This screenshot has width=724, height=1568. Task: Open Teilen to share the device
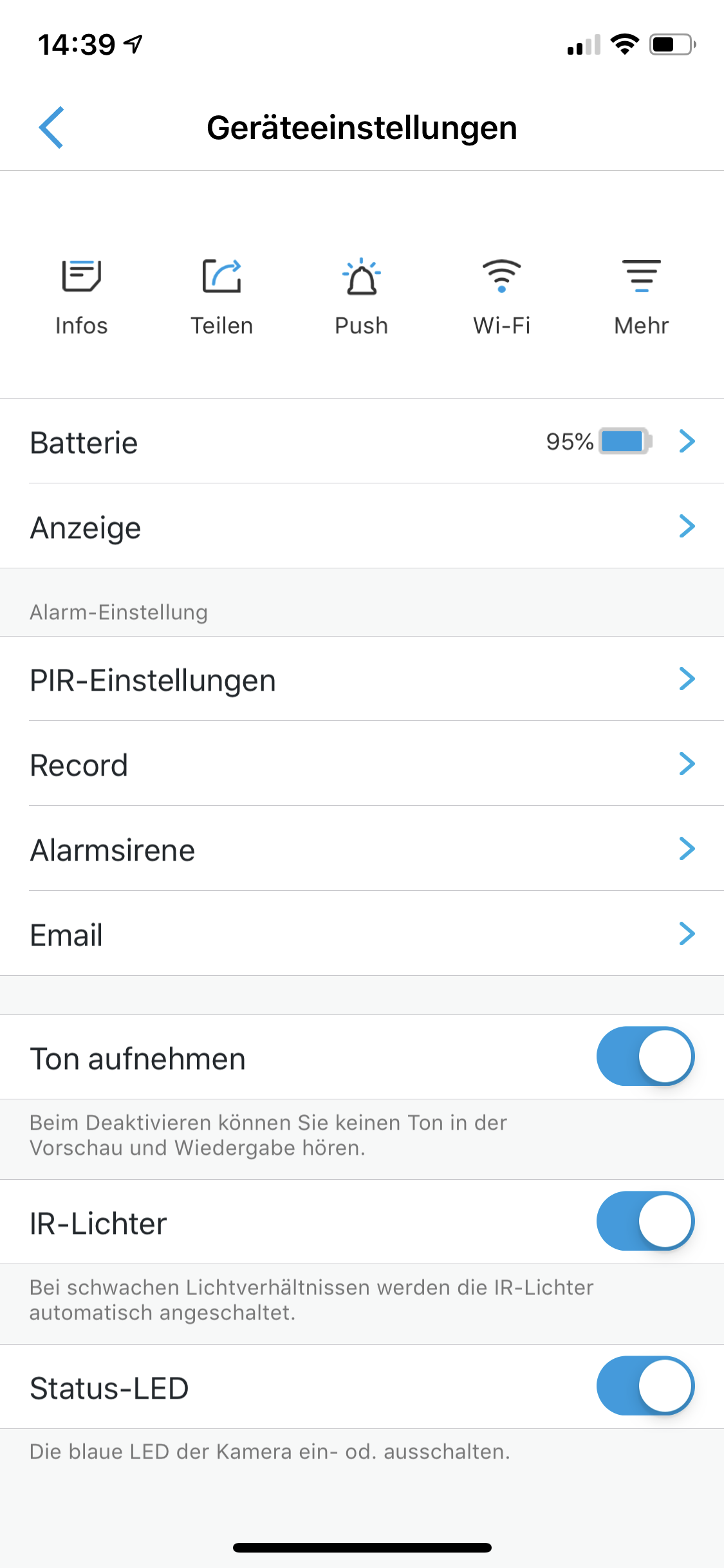click(221, 296)
